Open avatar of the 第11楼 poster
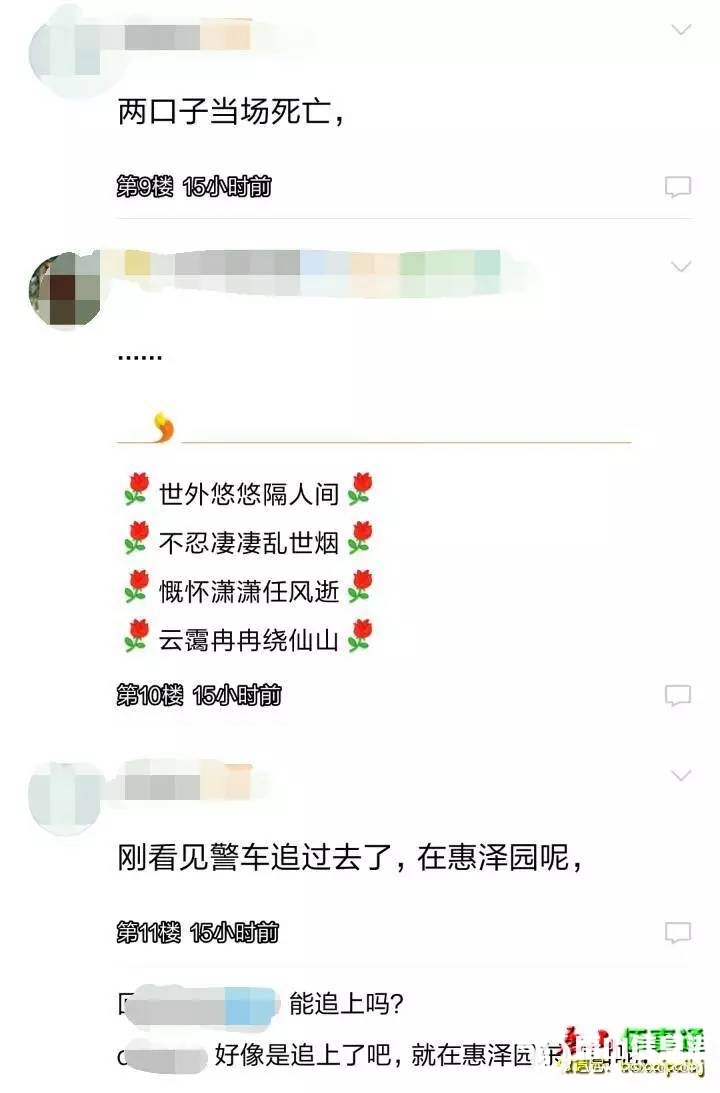The image size is (720, 1093). 65,800
